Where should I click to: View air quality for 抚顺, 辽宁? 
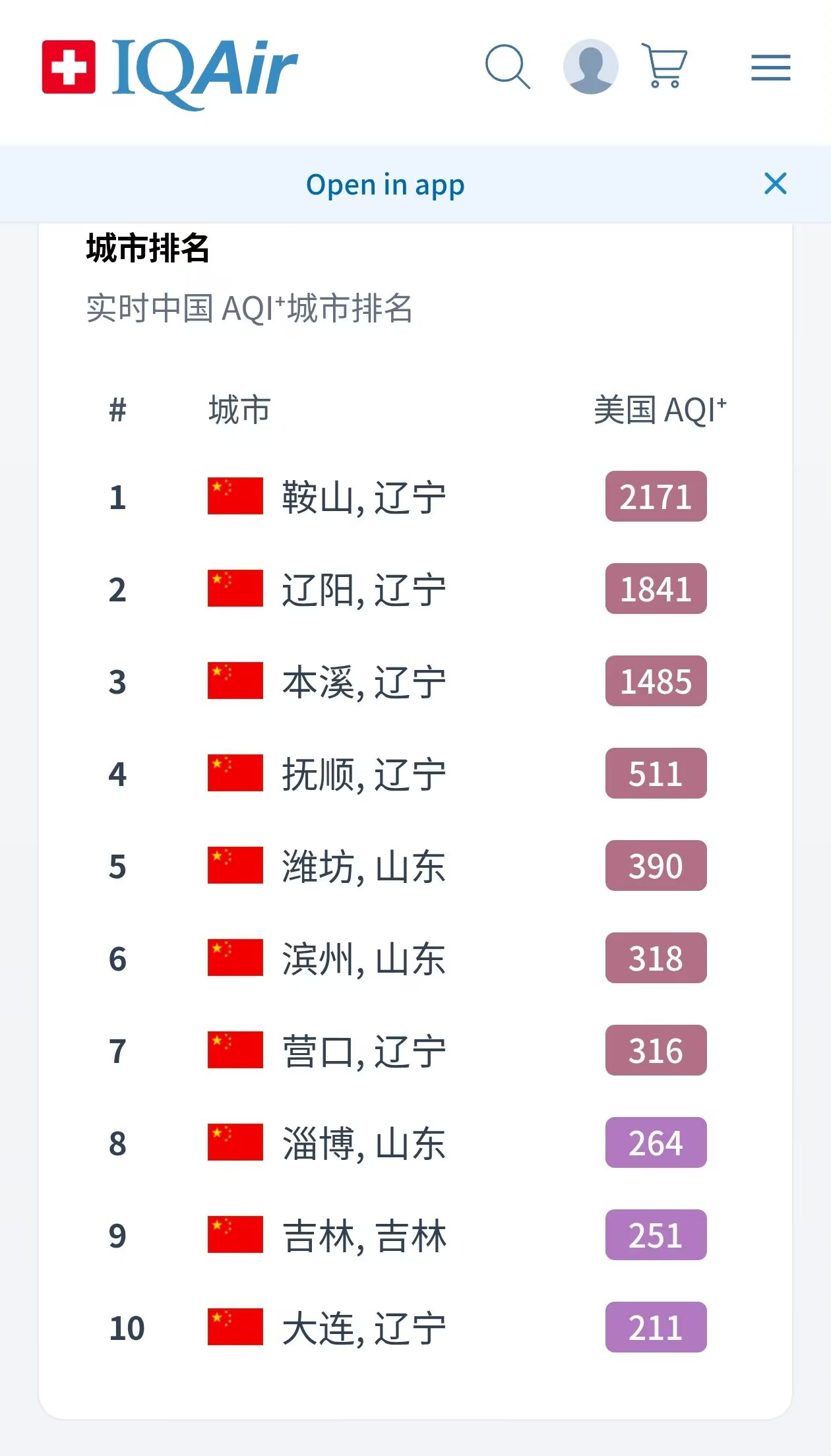click(x=363, y=774)
